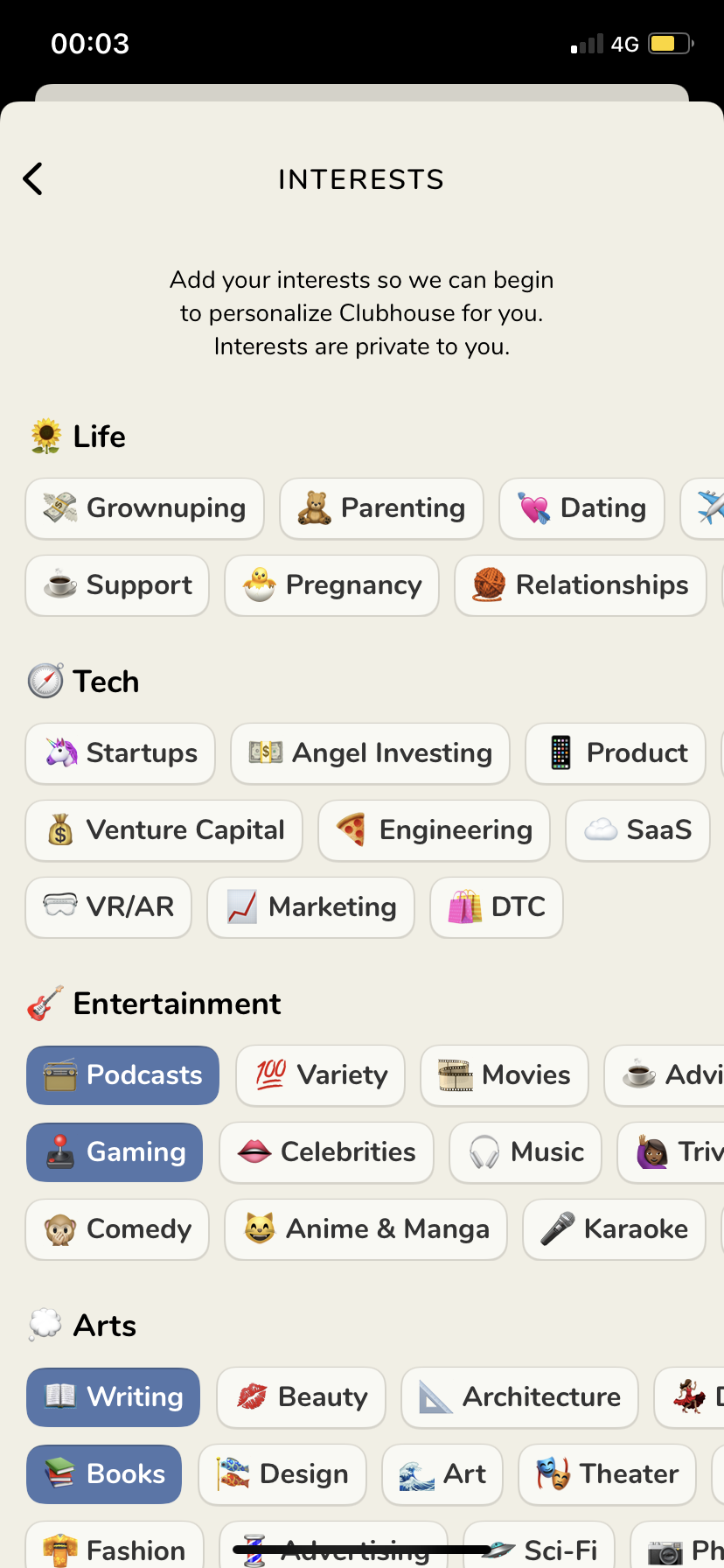
Task: Select the Pregnancy chip
Action: click(x=331, y=585)
